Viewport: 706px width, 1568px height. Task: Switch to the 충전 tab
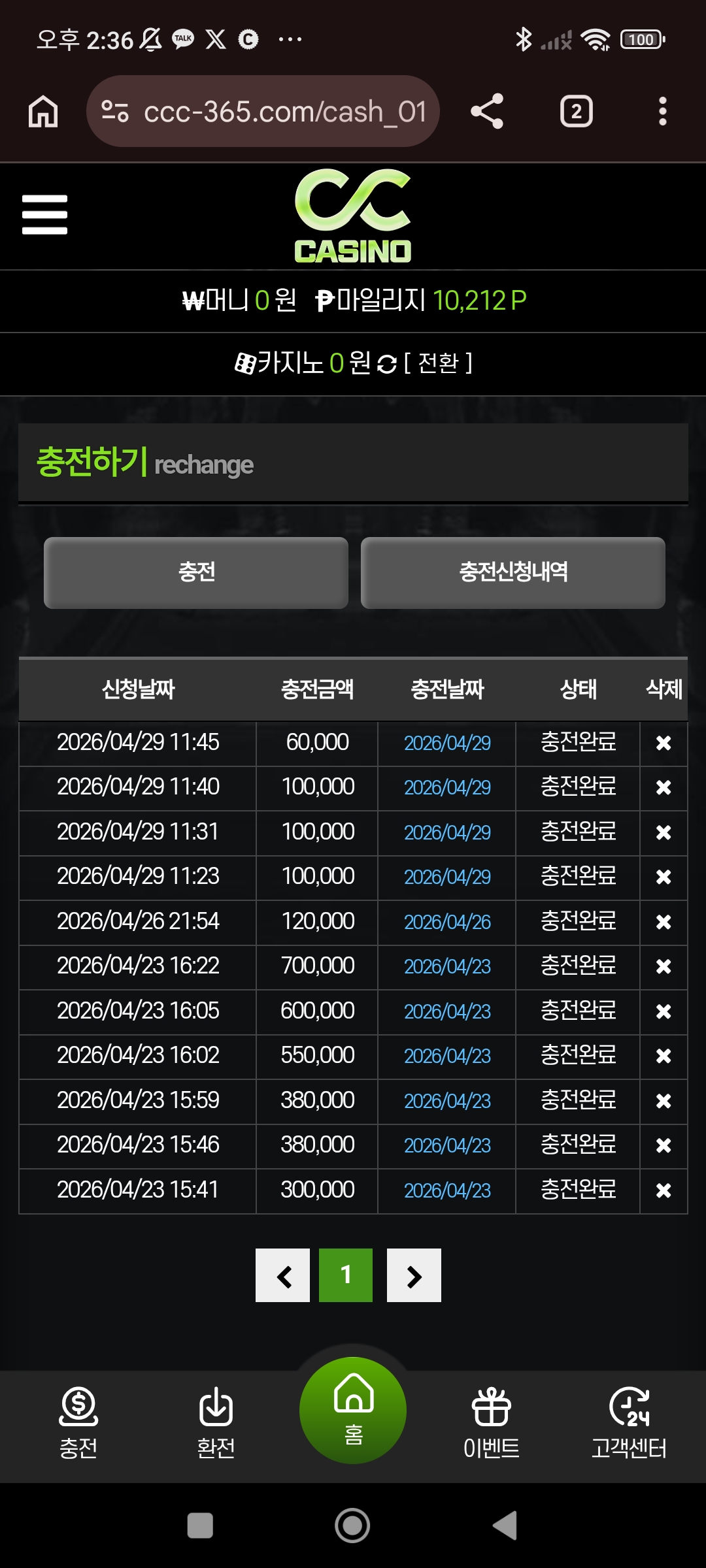(196, 572)
